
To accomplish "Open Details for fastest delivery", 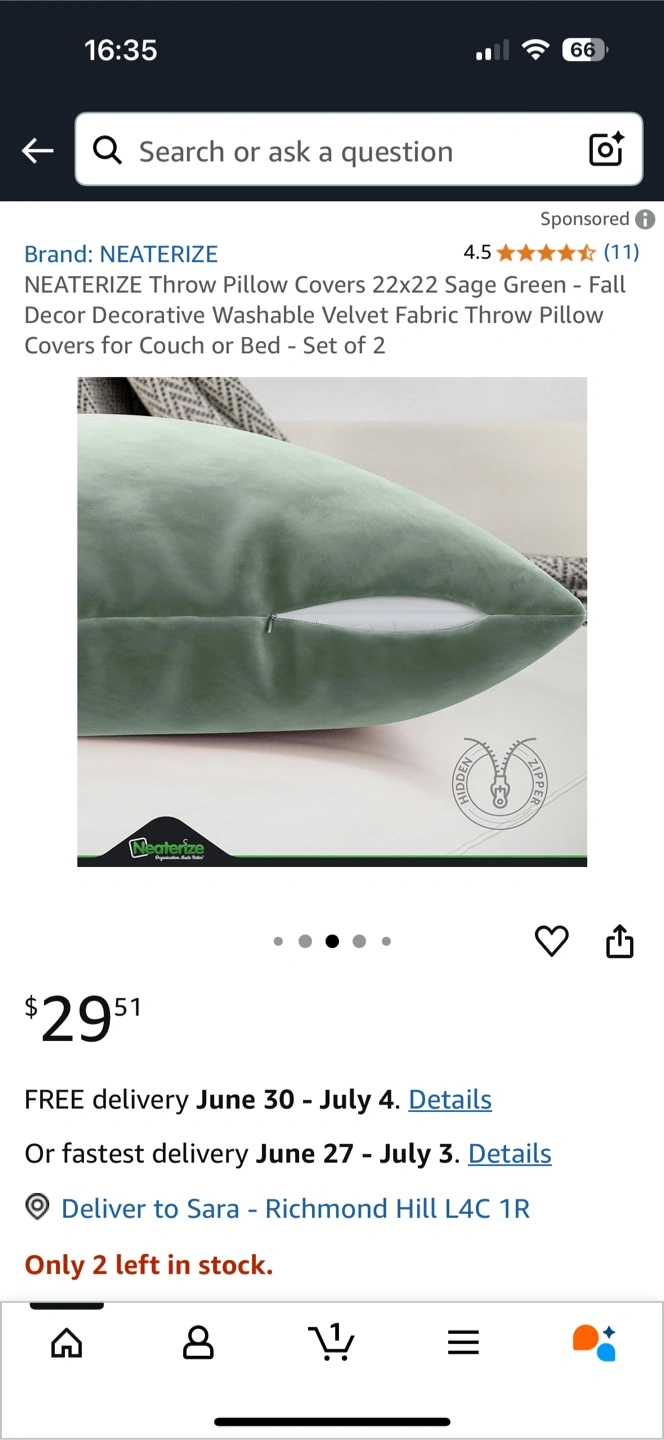I will tap(509, 1153).
